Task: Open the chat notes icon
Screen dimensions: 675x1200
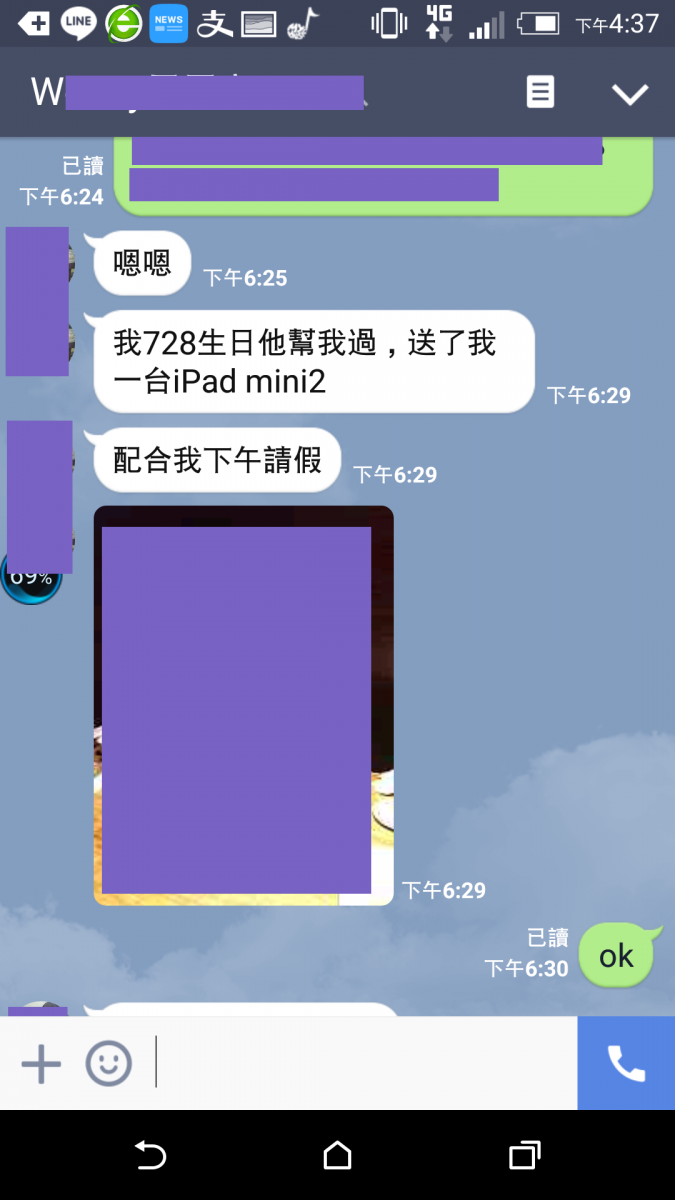Action: [x=540, y=93]
